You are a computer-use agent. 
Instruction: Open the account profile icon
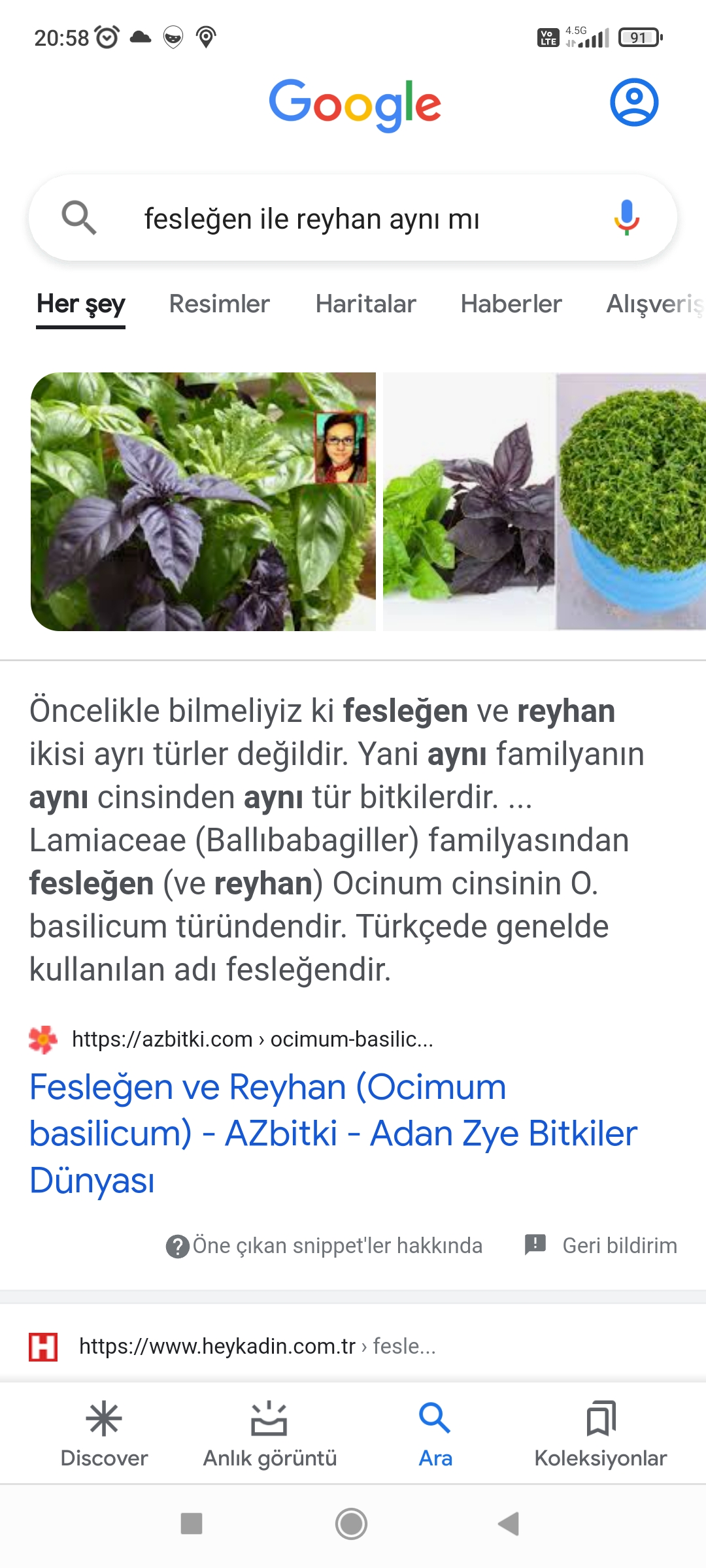click(633, 102)
